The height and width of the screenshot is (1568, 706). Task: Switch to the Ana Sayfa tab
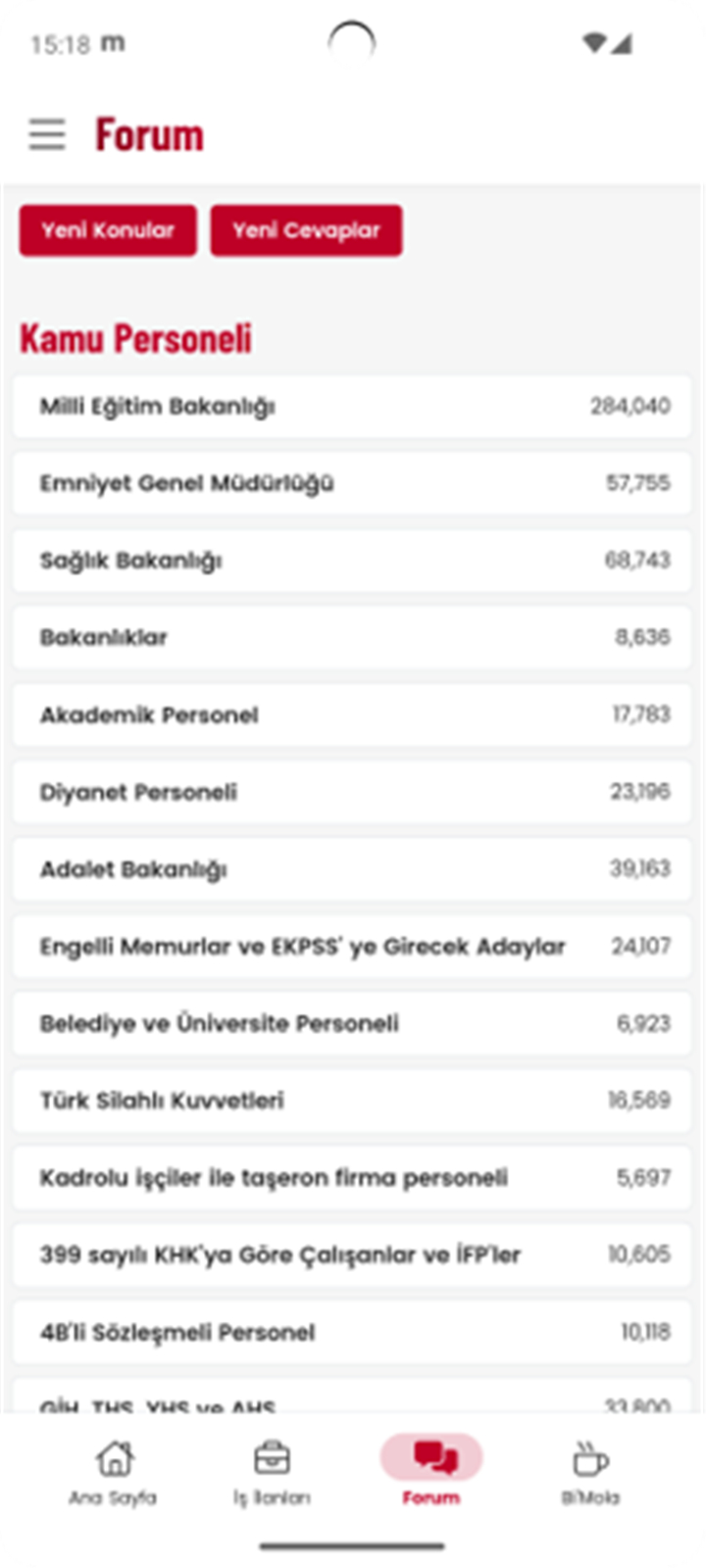[114, 1473]
